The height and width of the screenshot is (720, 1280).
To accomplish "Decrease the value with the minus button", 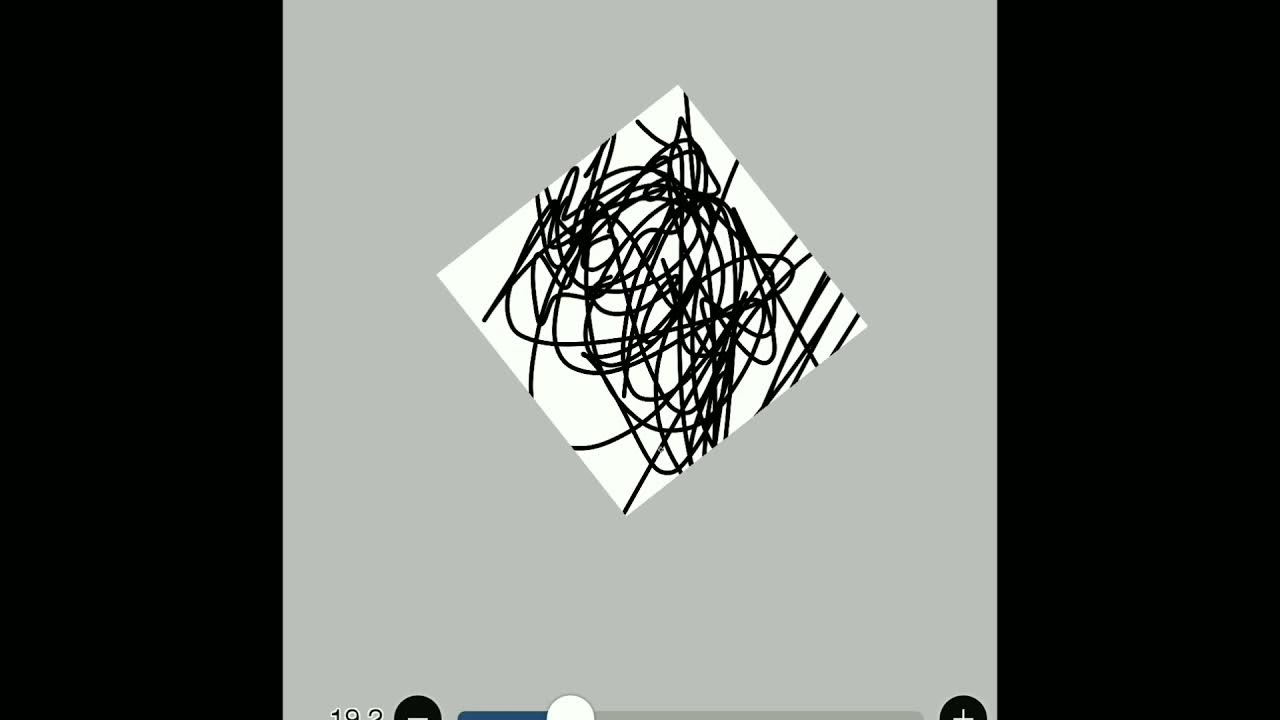I will click(418, 712).
